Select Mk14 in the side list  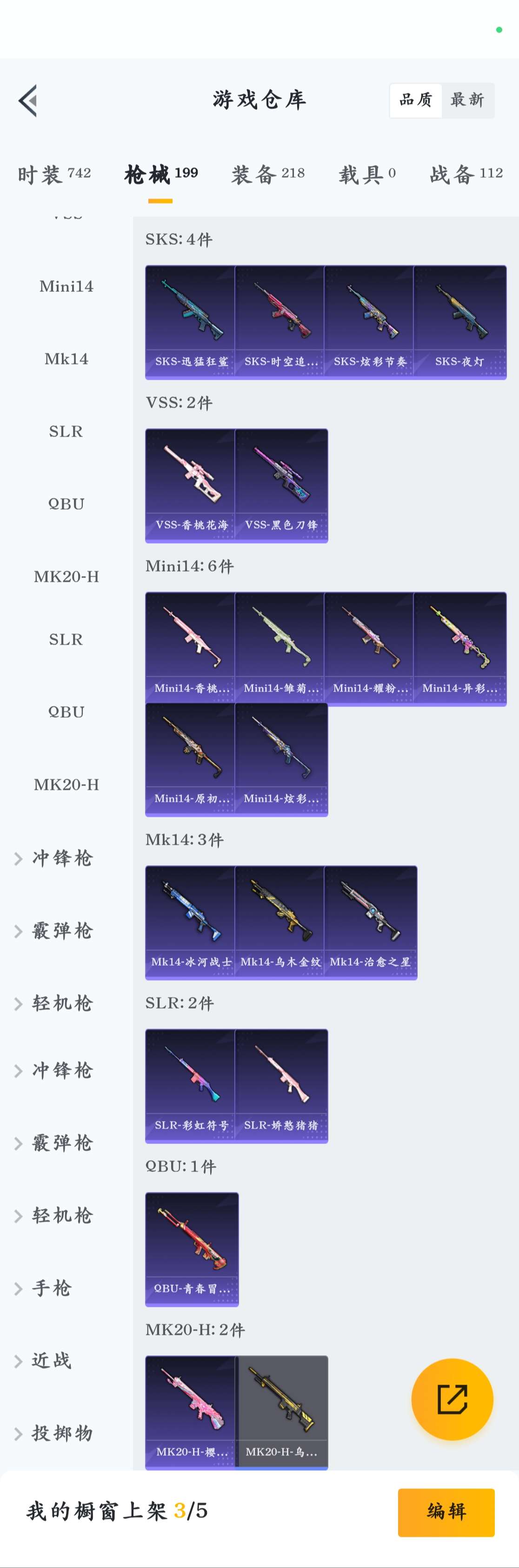point(67,358)
